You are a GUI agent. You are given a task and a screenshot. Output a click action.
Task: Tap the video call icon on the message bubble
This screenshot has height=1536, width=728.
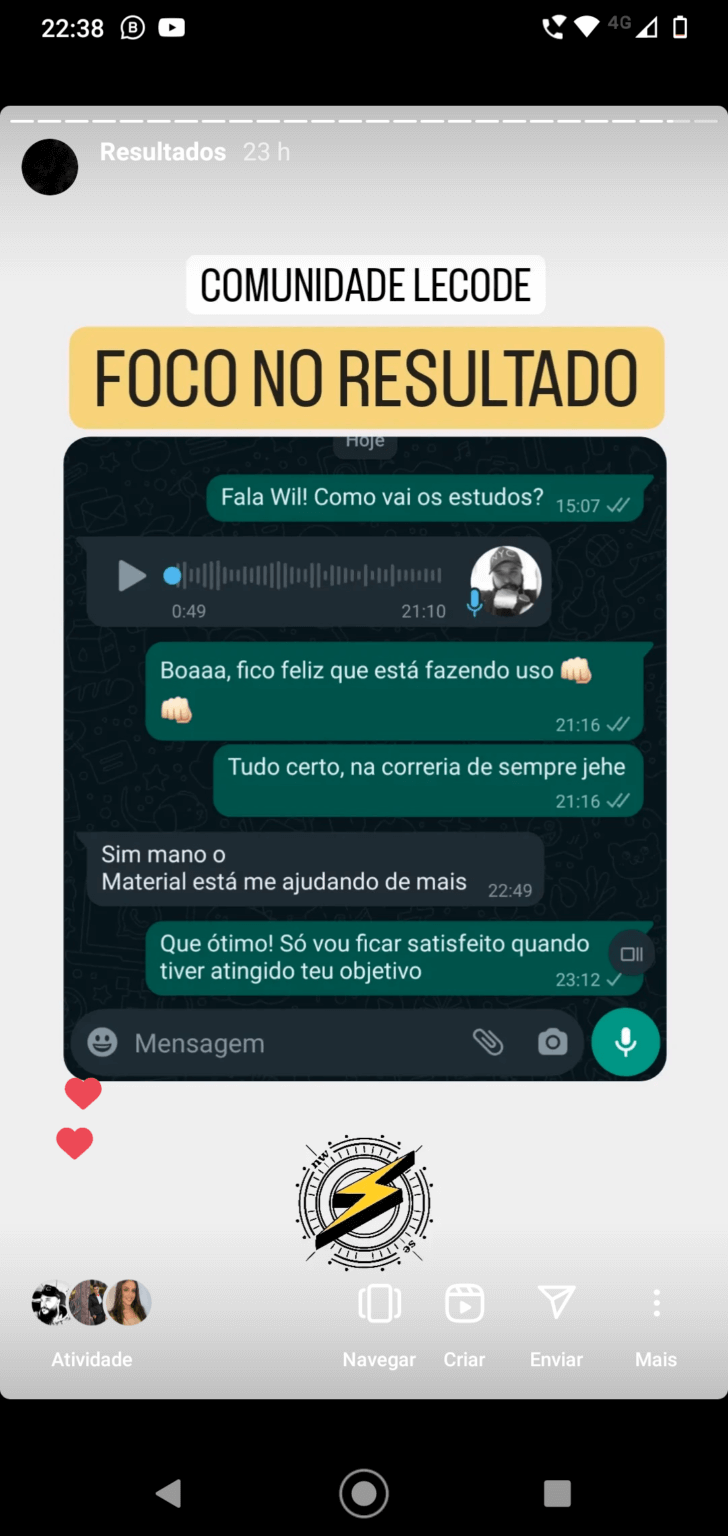tap(630, 954)
